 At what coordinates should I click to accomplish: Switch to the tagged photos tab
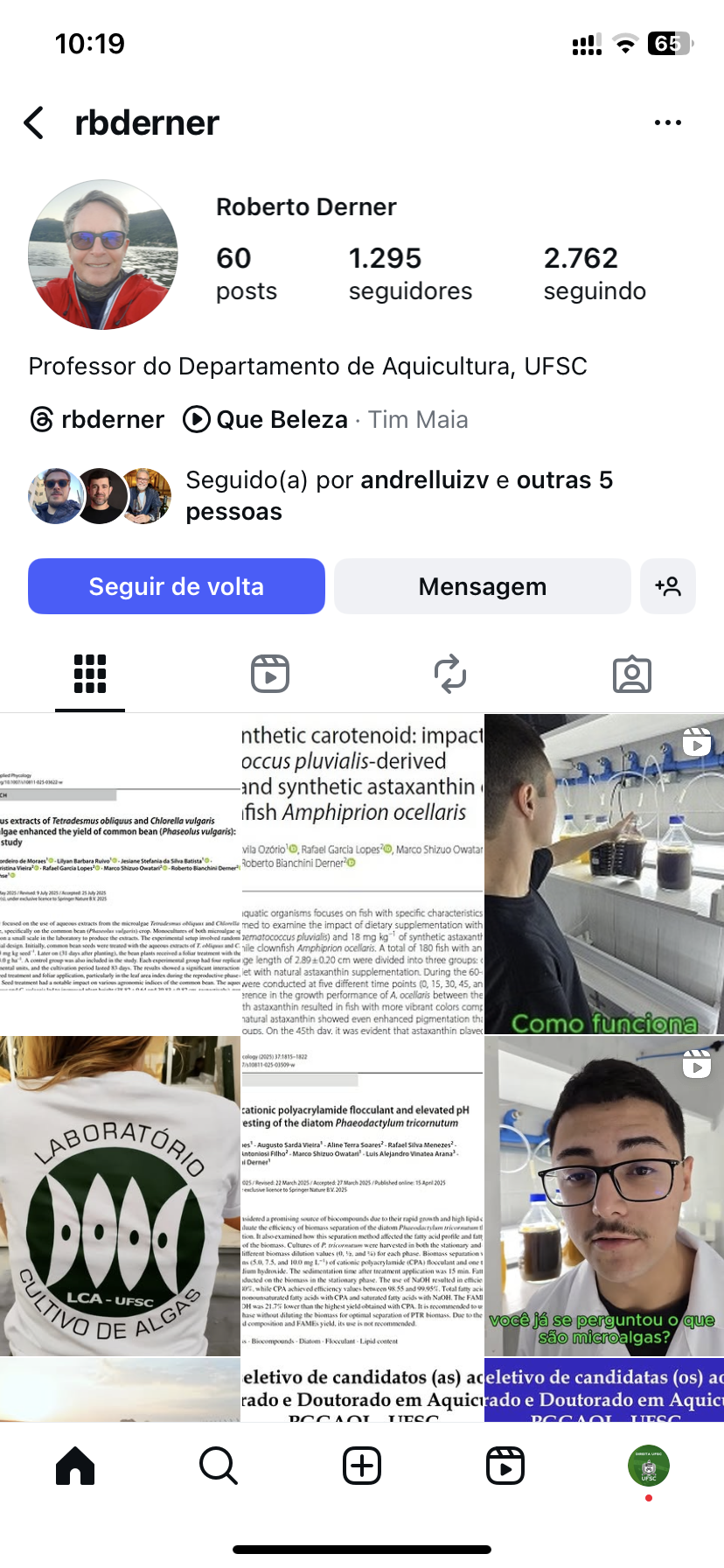(x=631, y=675)
